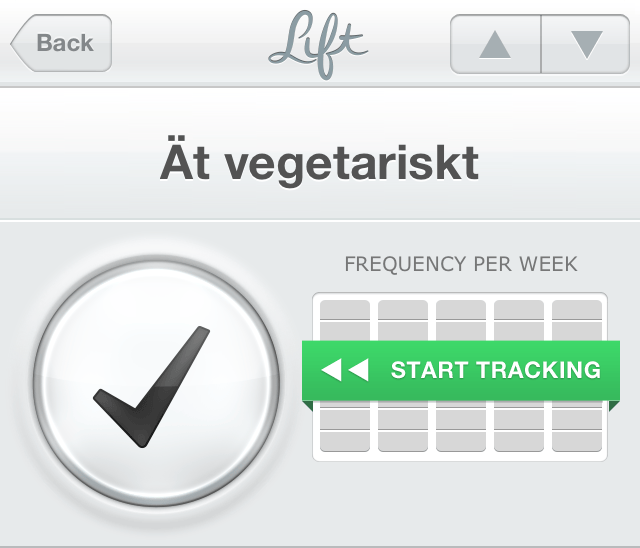This screenshot has width=640, height=548.
Task: Jump to next habit with down arrow
Action: pos(586,44)
